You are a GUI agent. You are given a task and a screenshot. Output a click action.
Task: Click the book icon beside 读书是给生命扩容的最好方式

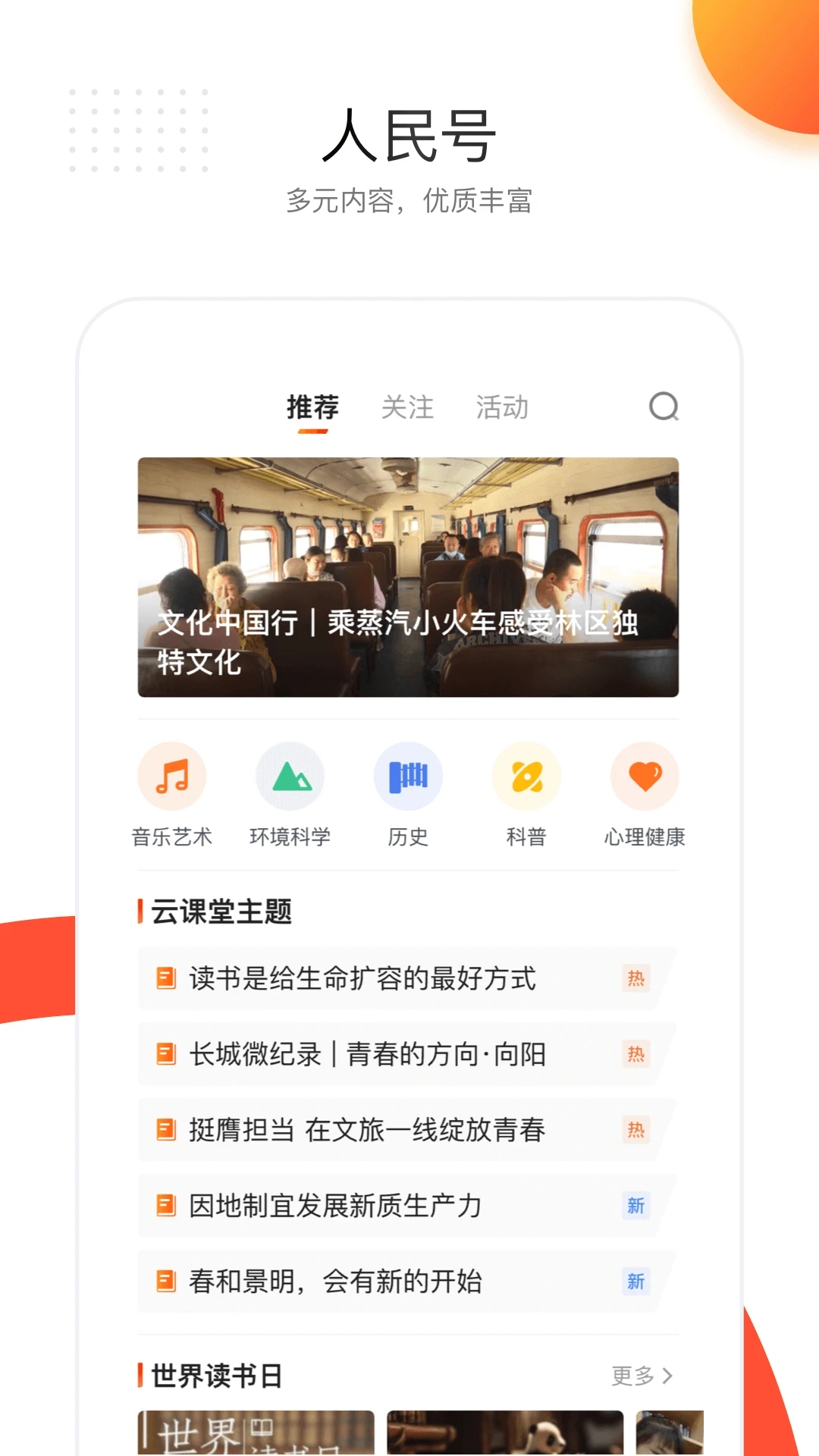165,979
